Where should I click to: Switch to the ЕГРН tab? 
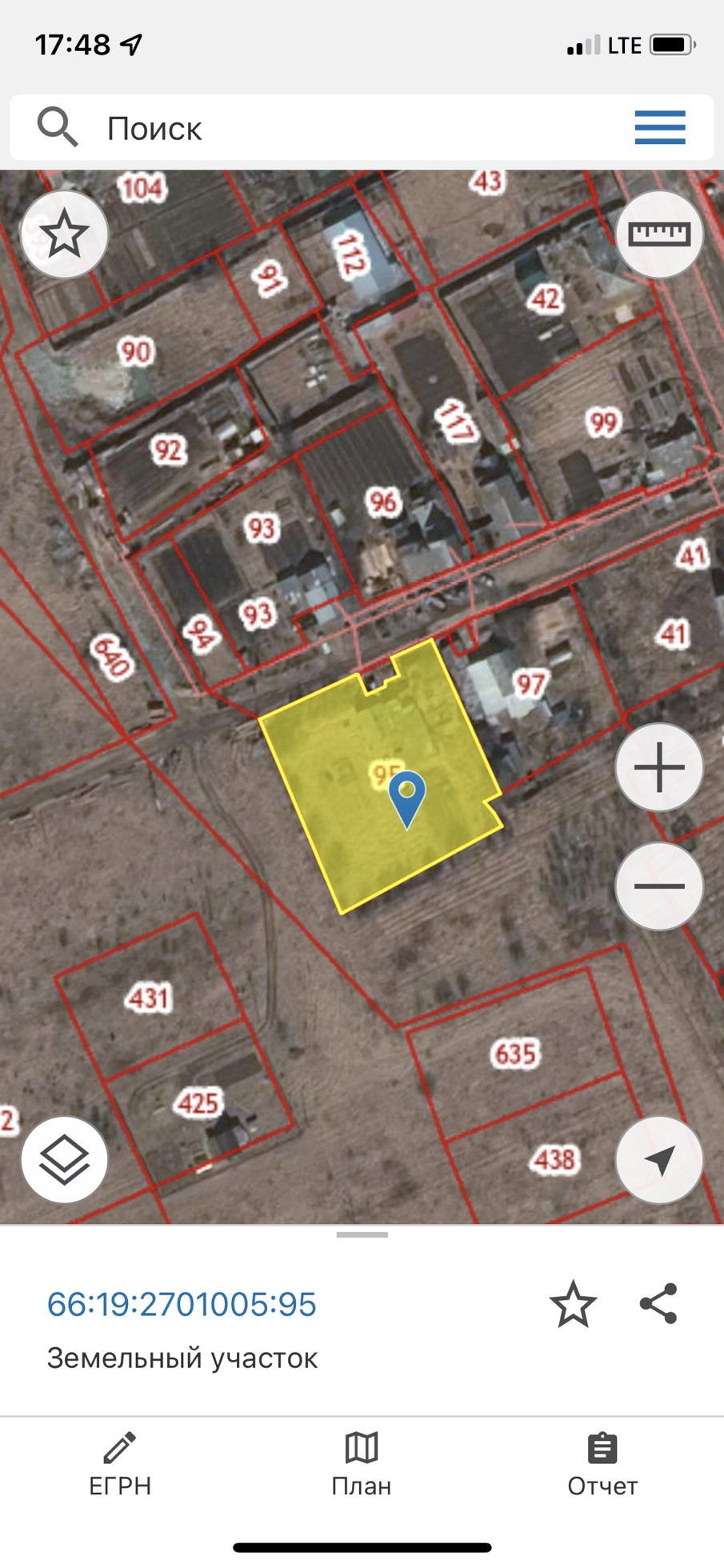[120, 1466]
